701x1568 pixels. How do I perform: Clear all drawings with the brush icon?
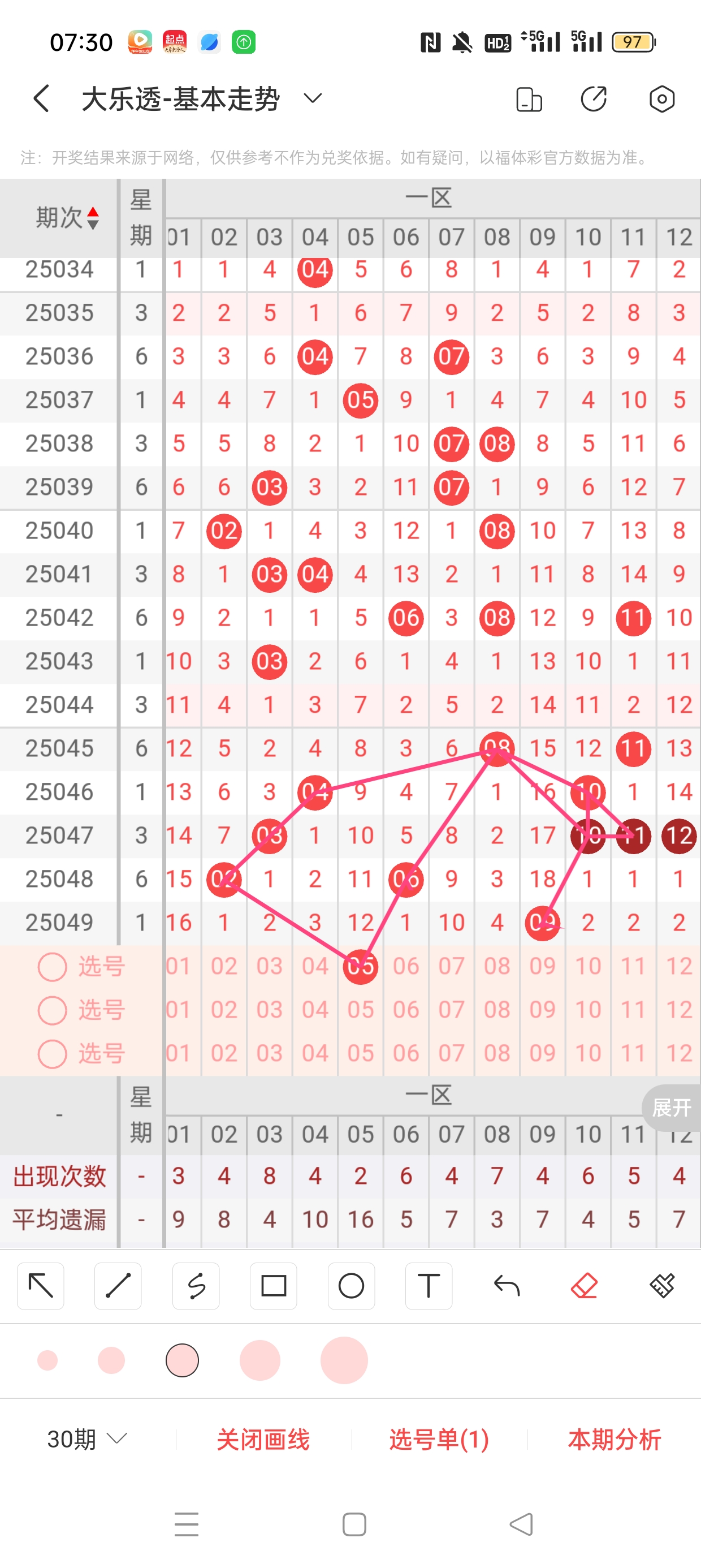click(x=661, y=1286)
